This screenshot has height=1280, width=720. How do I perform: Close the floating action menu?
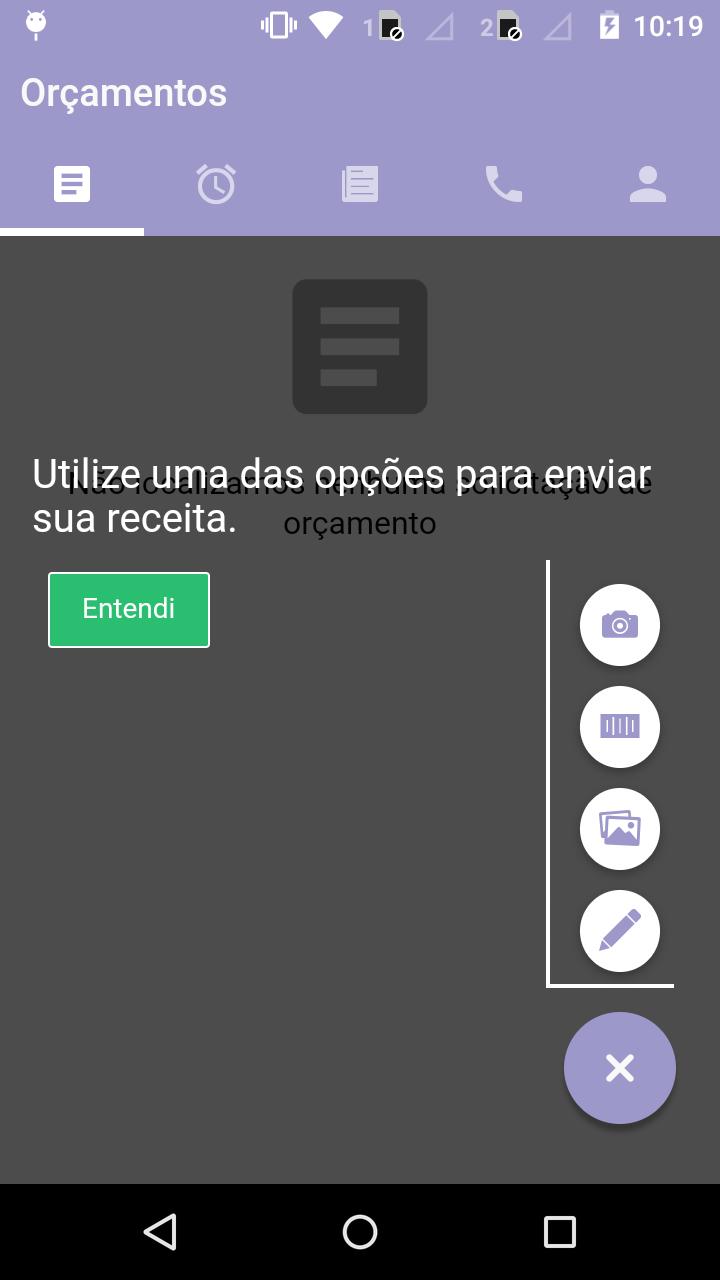point(620,1068)
